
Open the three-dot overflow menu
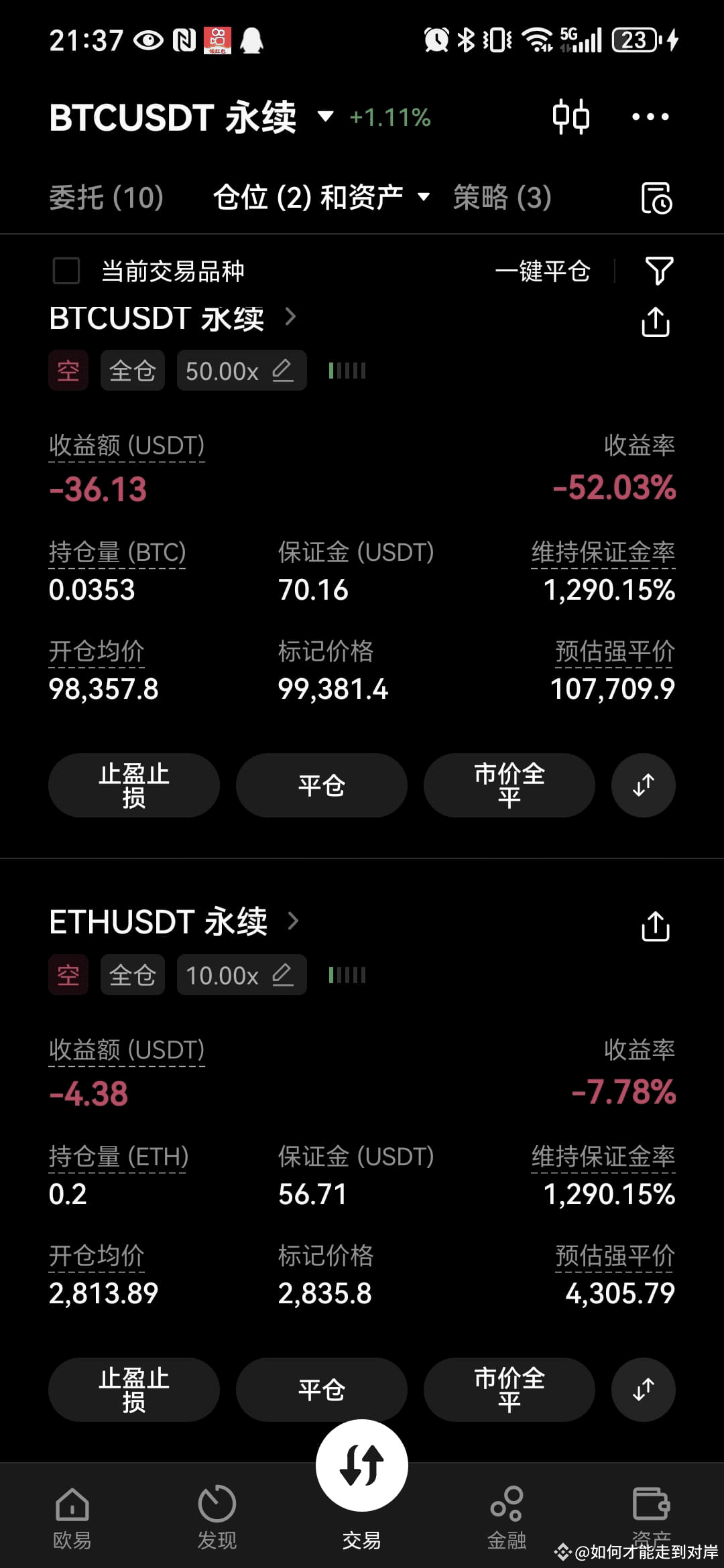650,117
